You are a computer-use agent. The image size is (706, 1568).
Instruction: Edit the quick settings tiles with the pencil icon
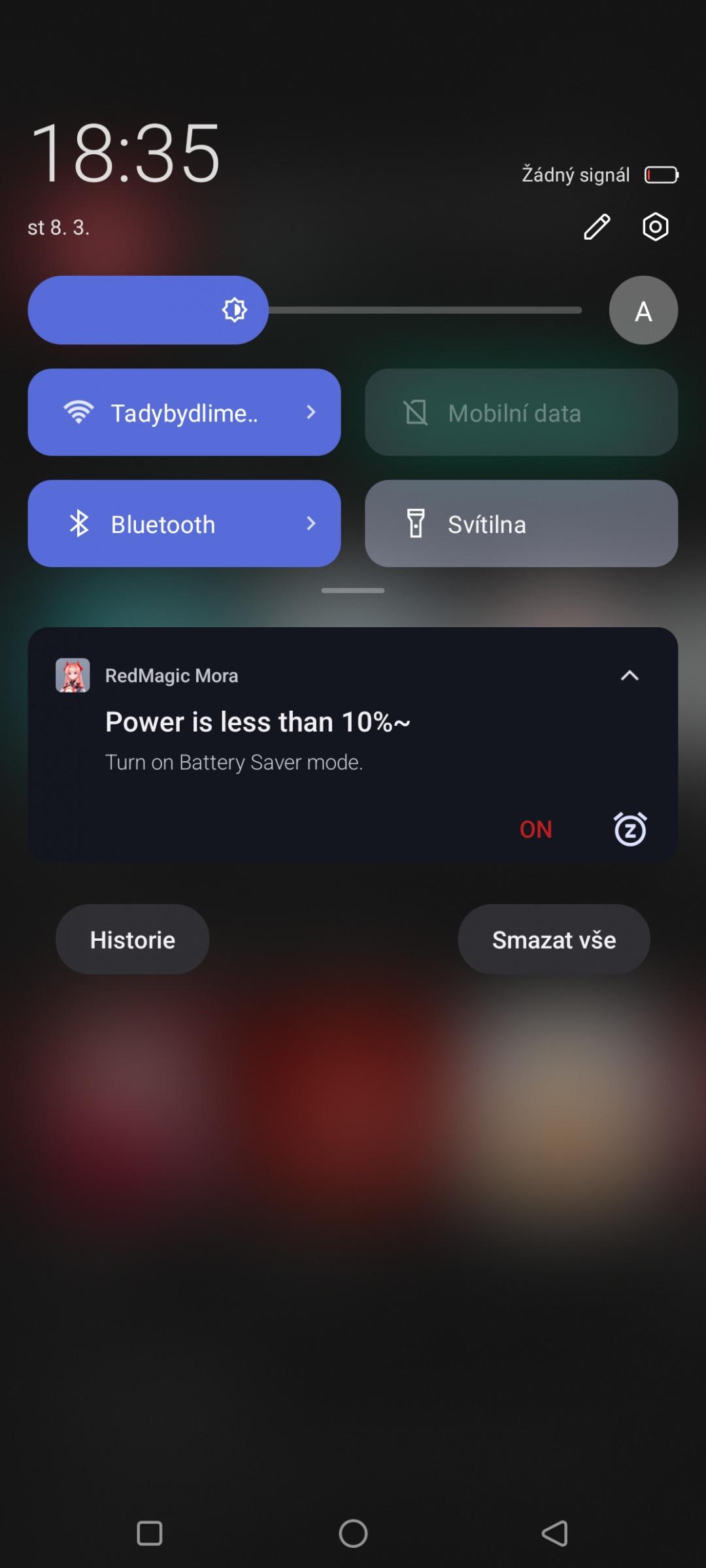(x=597, y=227)
